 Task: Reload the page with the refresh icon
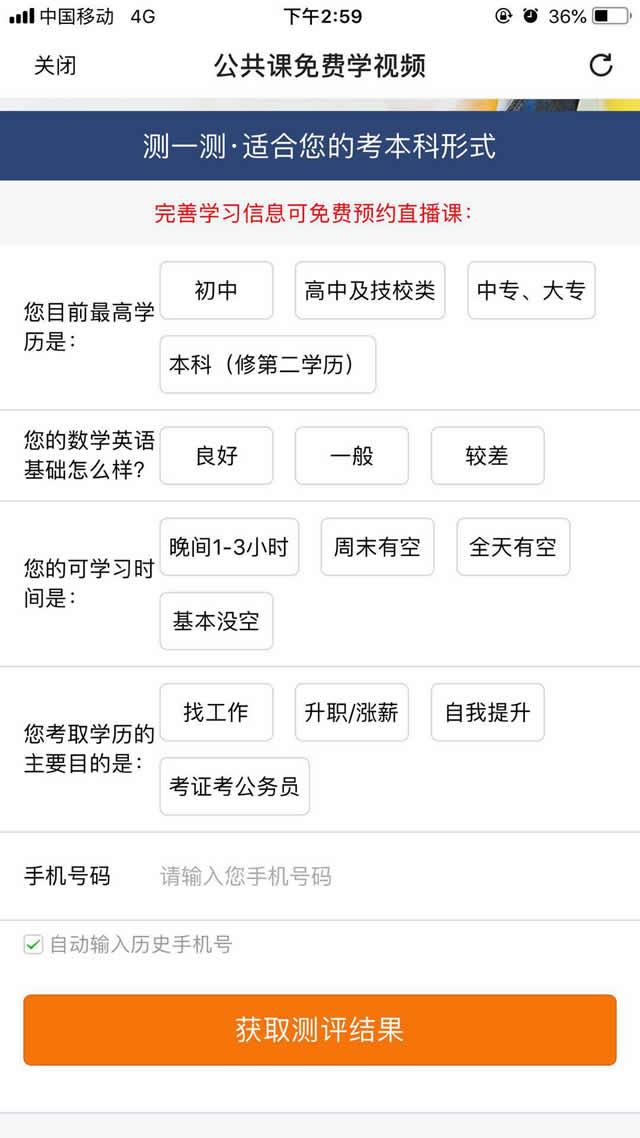(x=600, y=66)
